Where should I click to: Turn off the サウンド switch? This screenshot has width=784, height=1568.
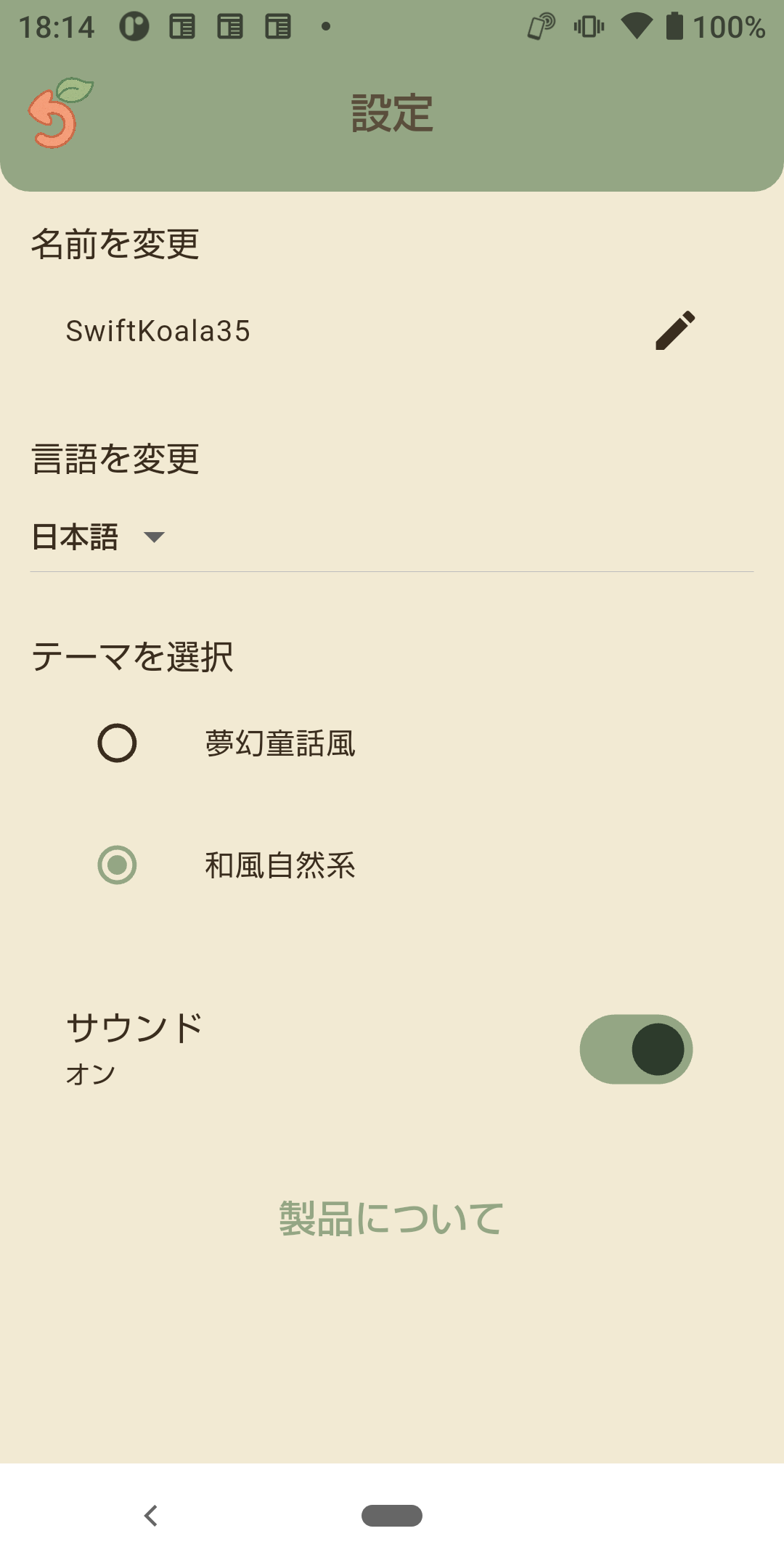pos(636,1050)
